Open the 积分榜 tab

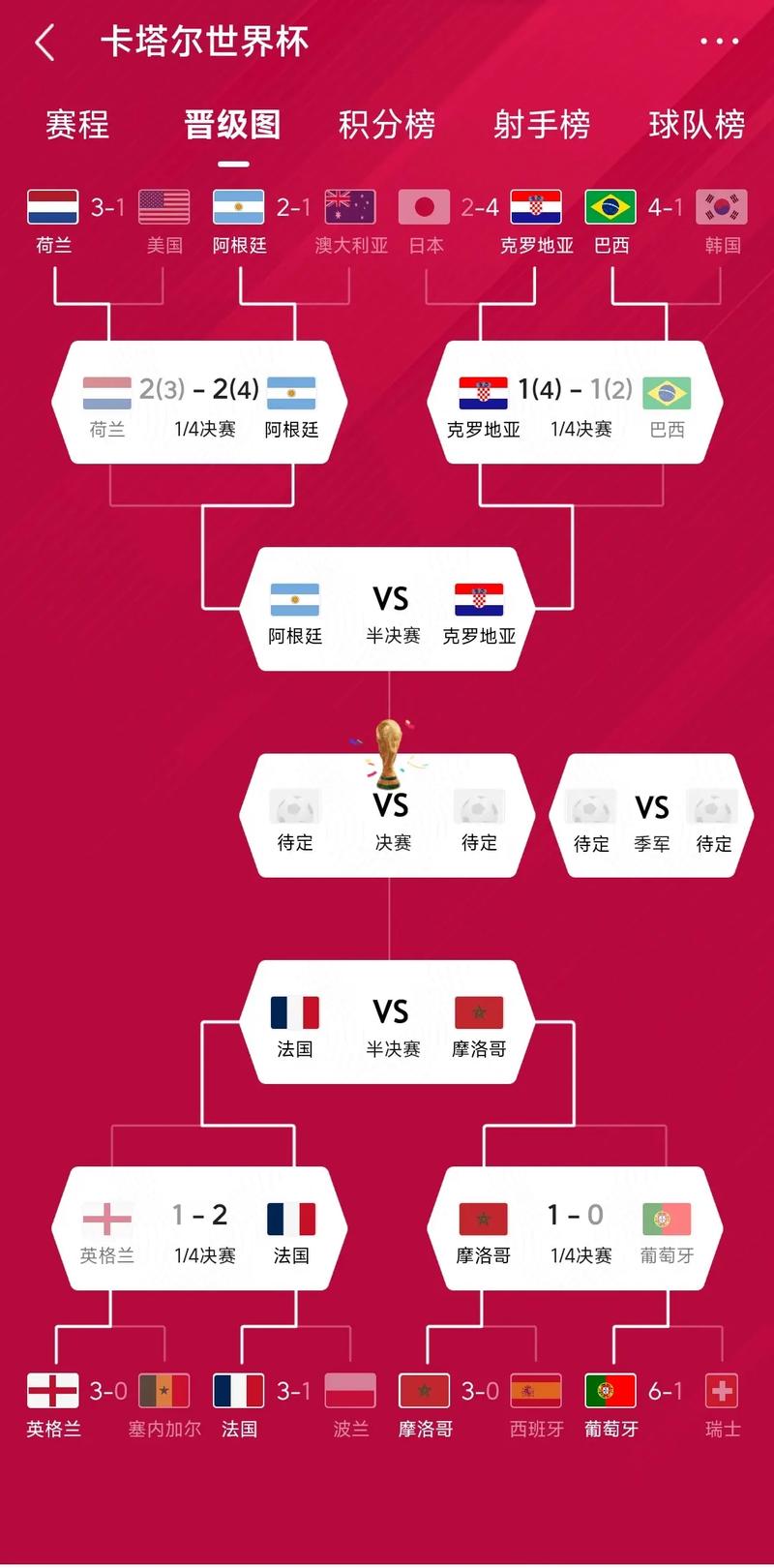[387, 125]
